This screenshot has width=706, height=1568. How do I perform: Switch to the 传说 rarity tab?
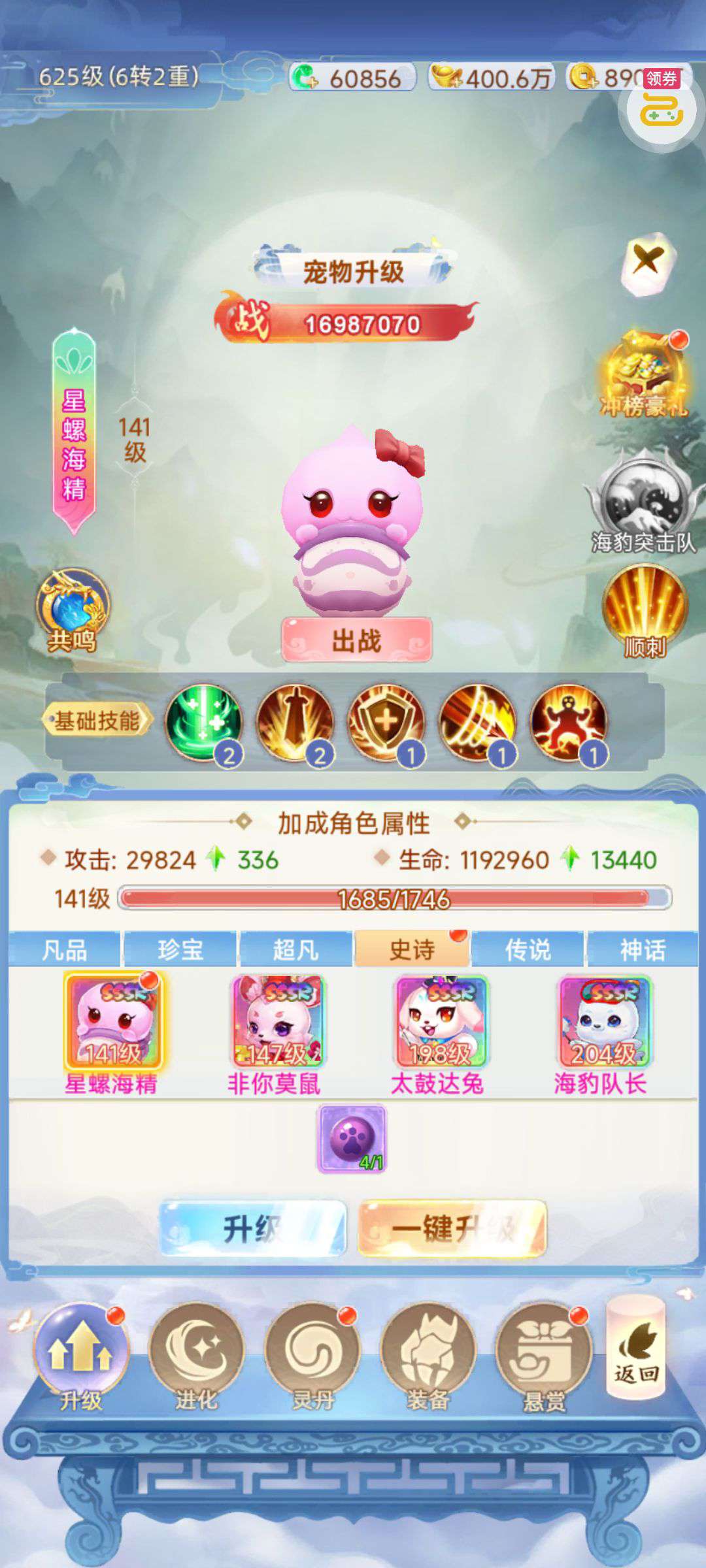tap(527, 949)
